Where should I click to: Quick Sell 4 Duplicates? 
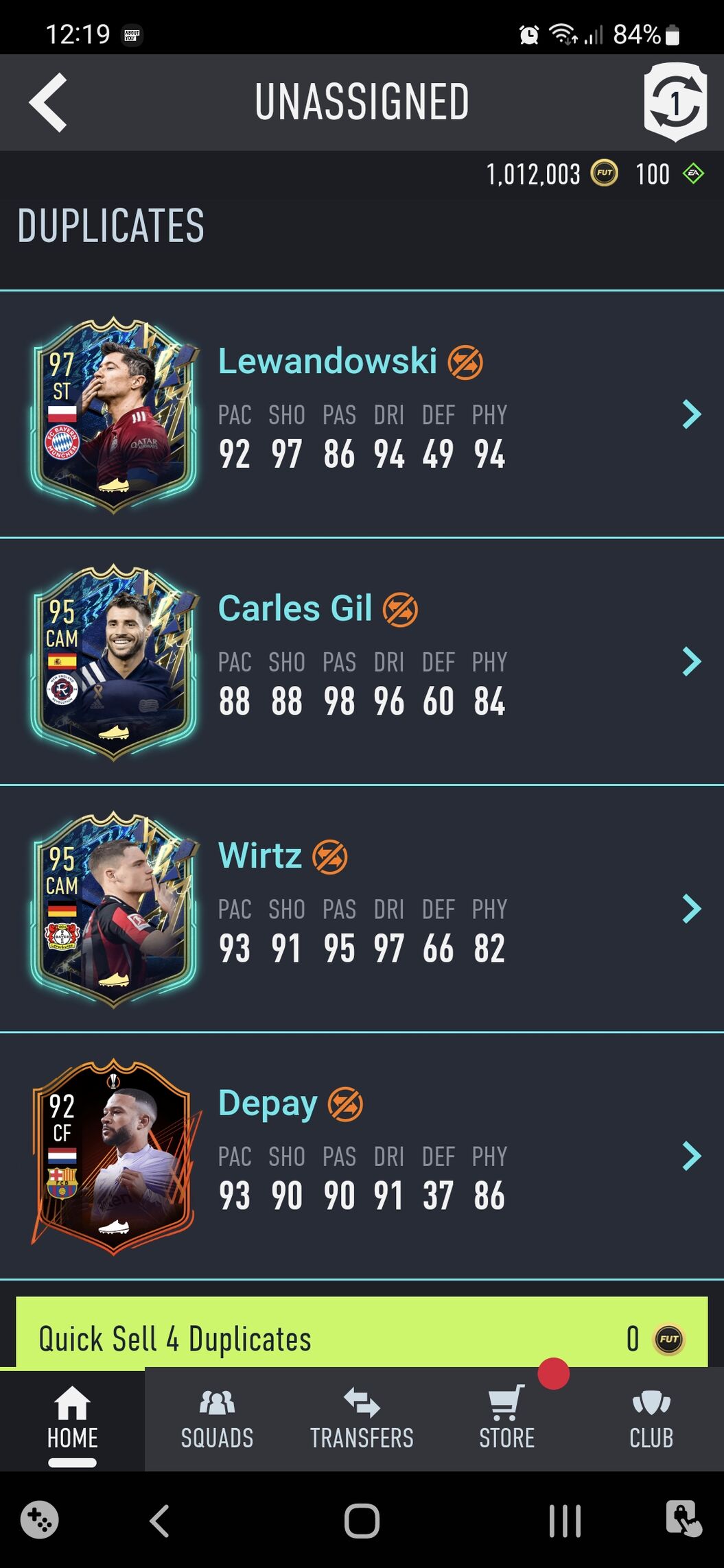tap(362, 1338)
